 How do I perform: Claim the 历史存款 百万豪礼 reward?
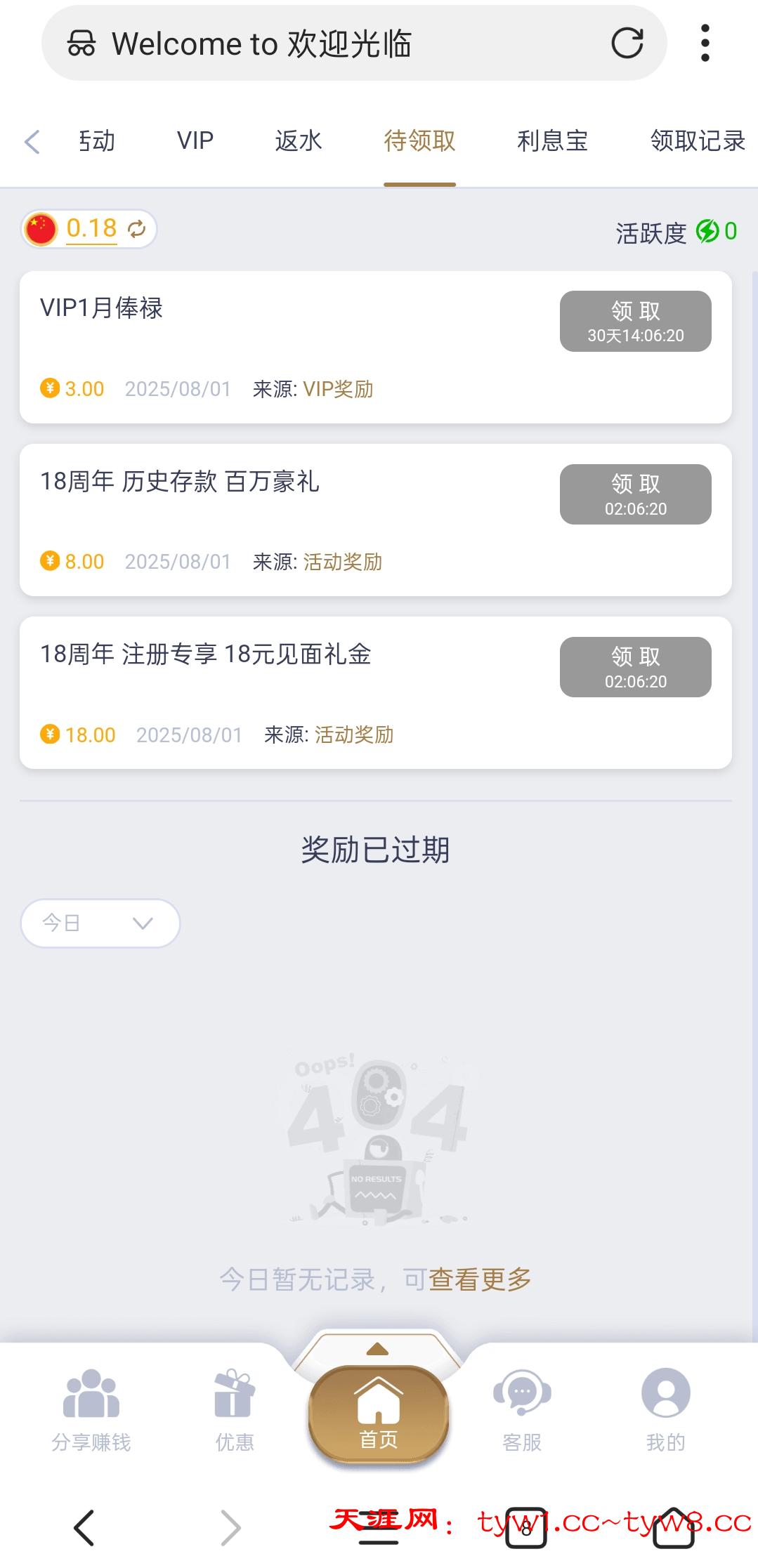[x=635, y=494]
